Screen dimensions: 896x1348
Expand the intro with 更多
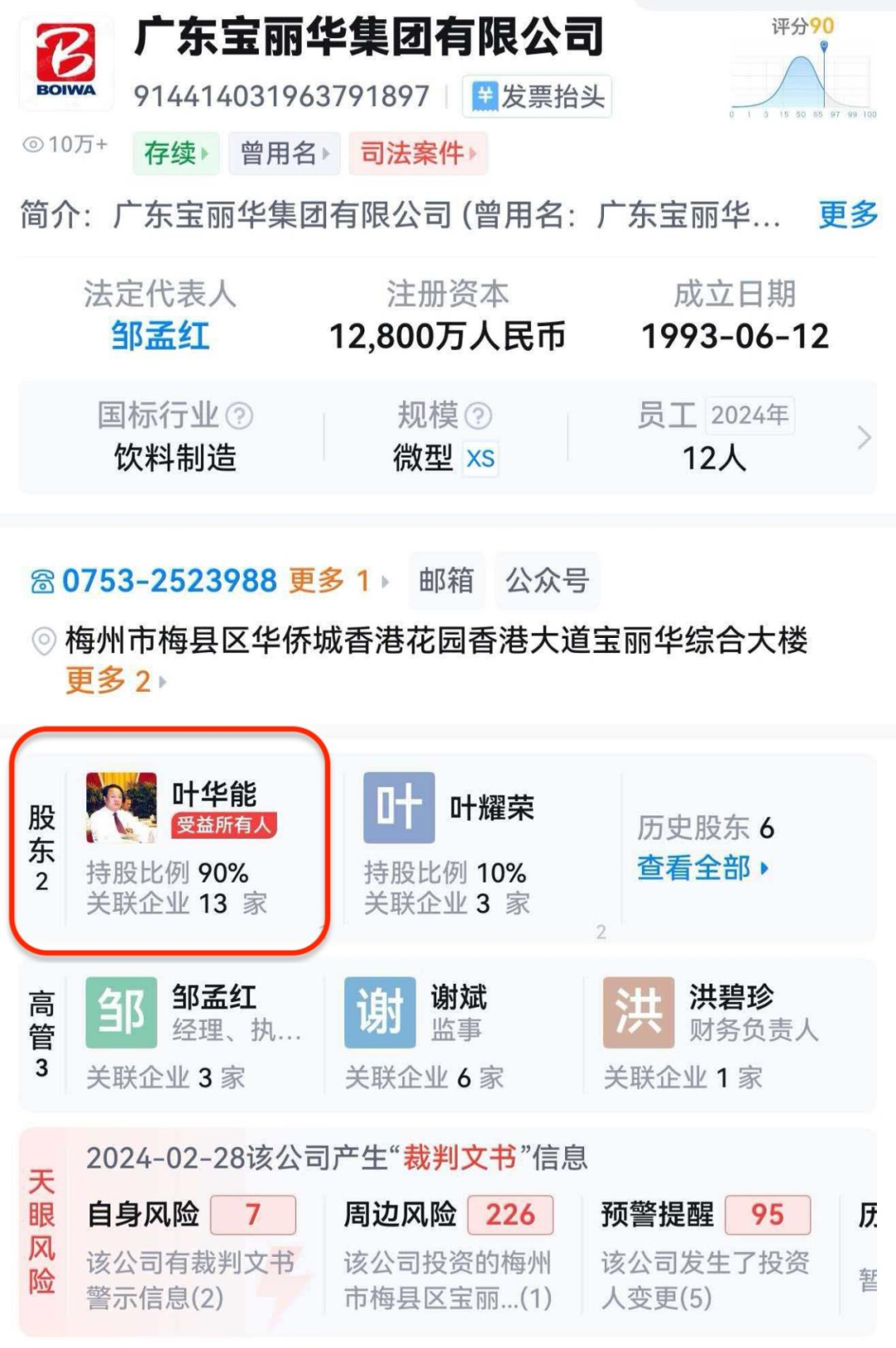tap(847, 215)
